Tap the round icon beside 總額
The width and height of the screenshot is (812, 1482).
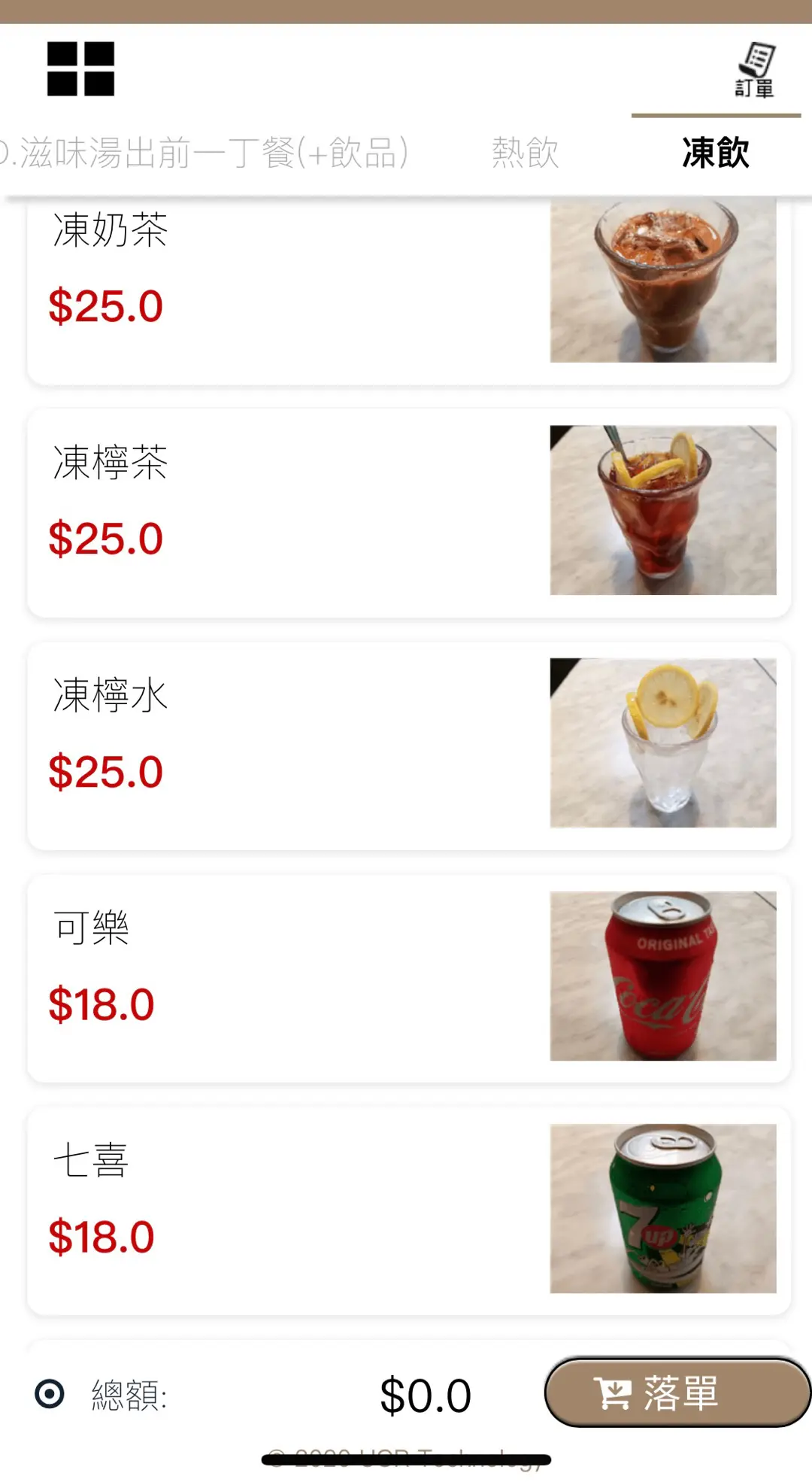pyautogui.click(x=50, y=1394)
